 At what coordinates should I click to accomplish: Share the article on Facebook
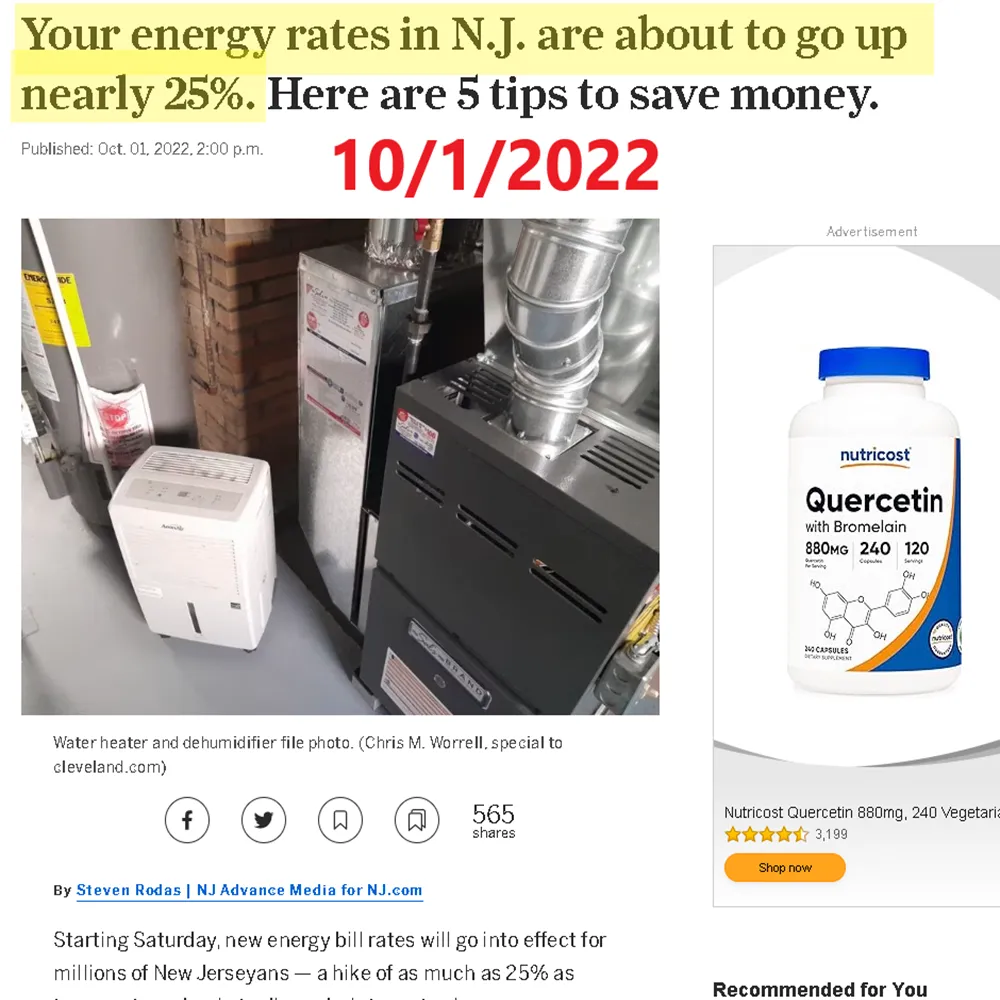[187, 821]
